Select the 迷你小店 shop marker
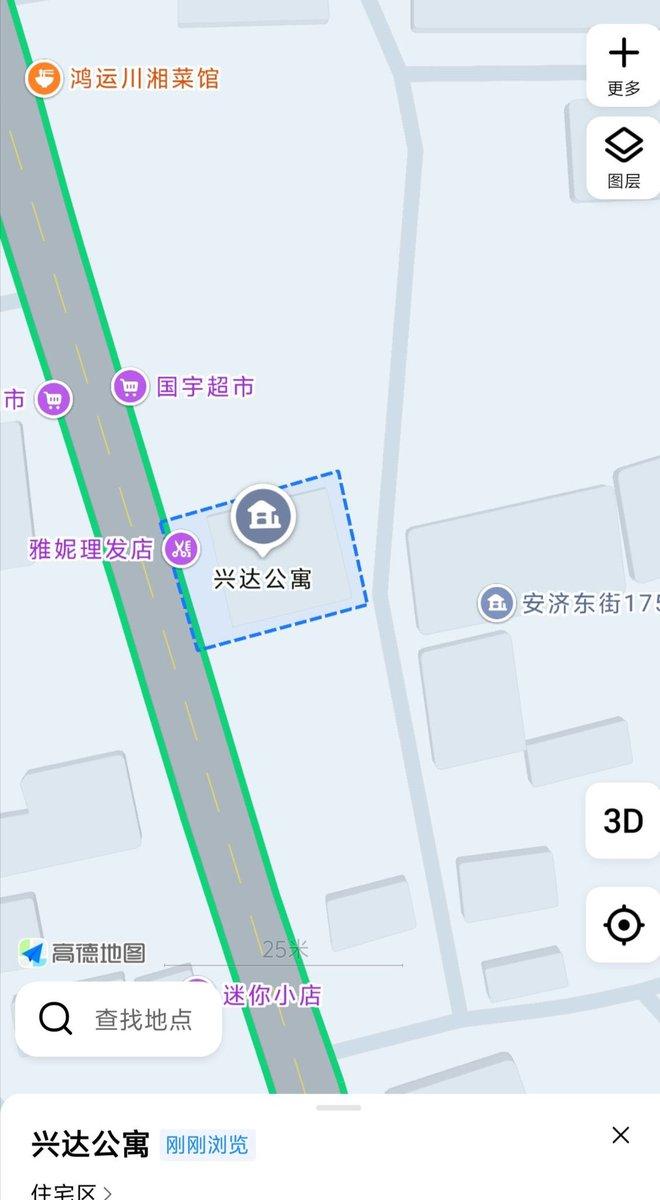This screenshot has height=1200, width=660. point(199,992)
